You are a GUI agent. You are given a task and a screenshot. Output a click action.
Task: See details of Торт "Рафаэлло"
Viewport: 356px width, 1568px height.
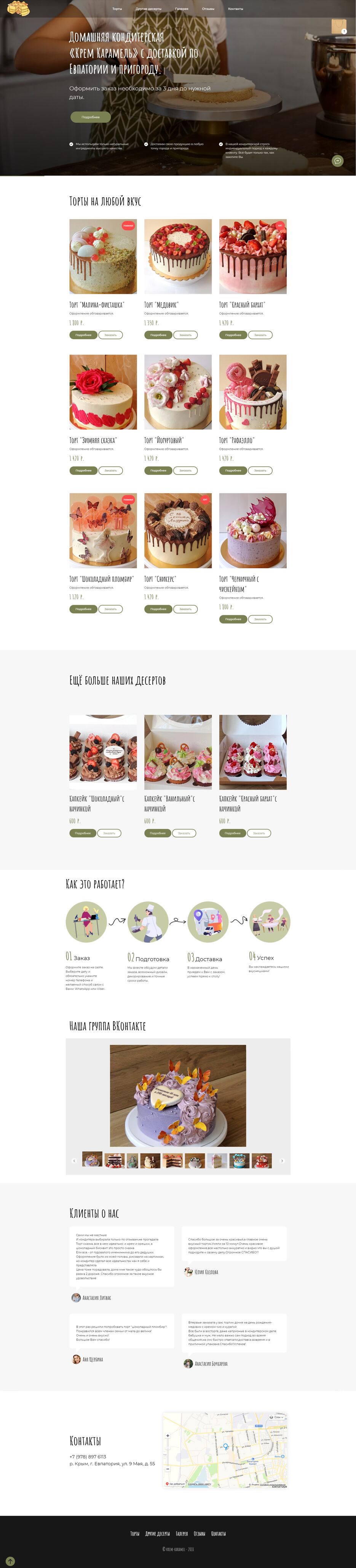tap(233, 470)
